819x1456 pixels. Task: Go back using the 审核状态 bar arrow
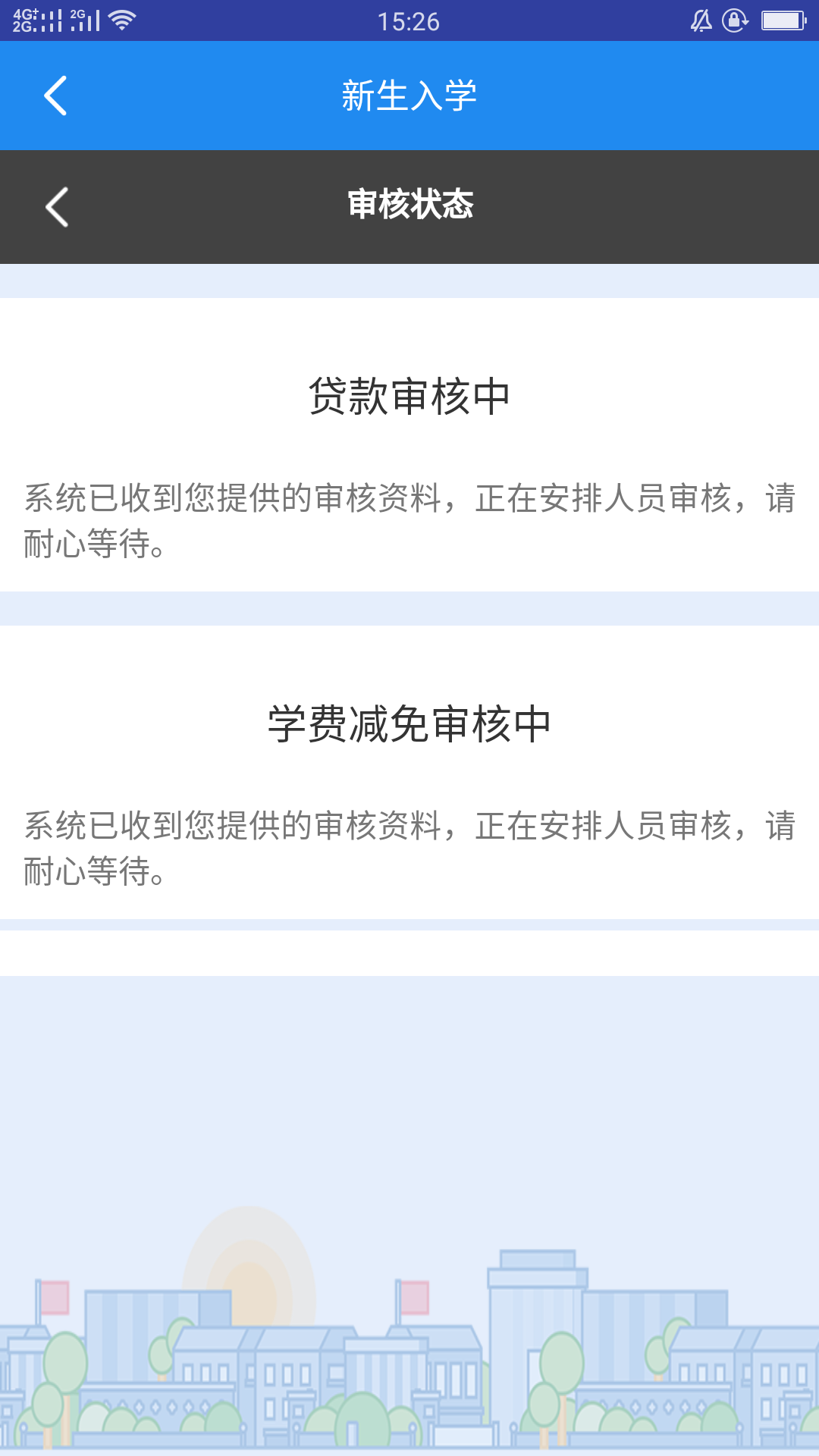(x=57, y=207)
